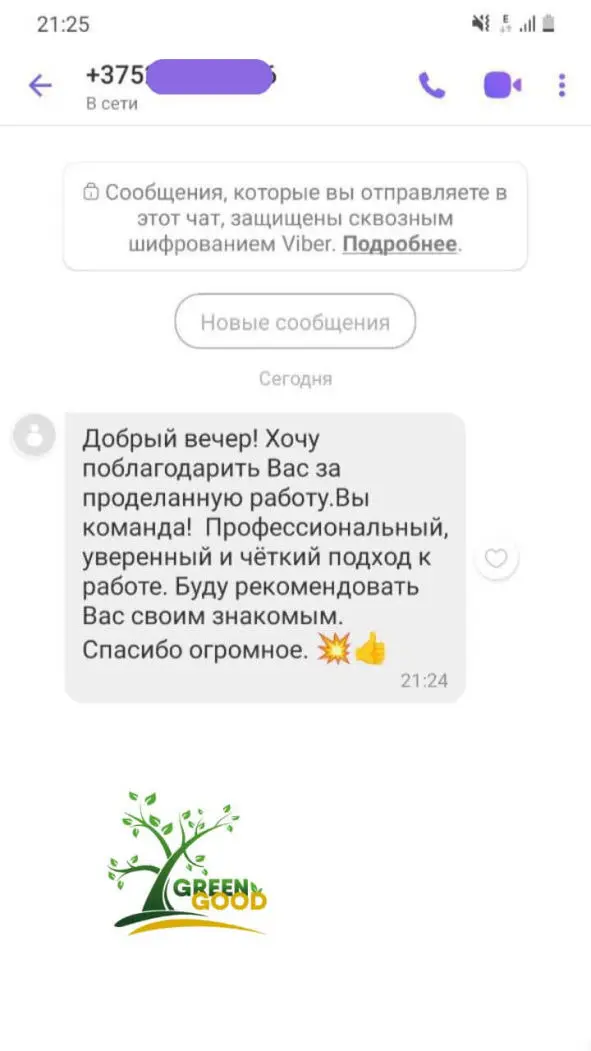This screenshot has width=591, height=1051.
Task: Open the three-dot overflow menu
Action: coord(562,85)
